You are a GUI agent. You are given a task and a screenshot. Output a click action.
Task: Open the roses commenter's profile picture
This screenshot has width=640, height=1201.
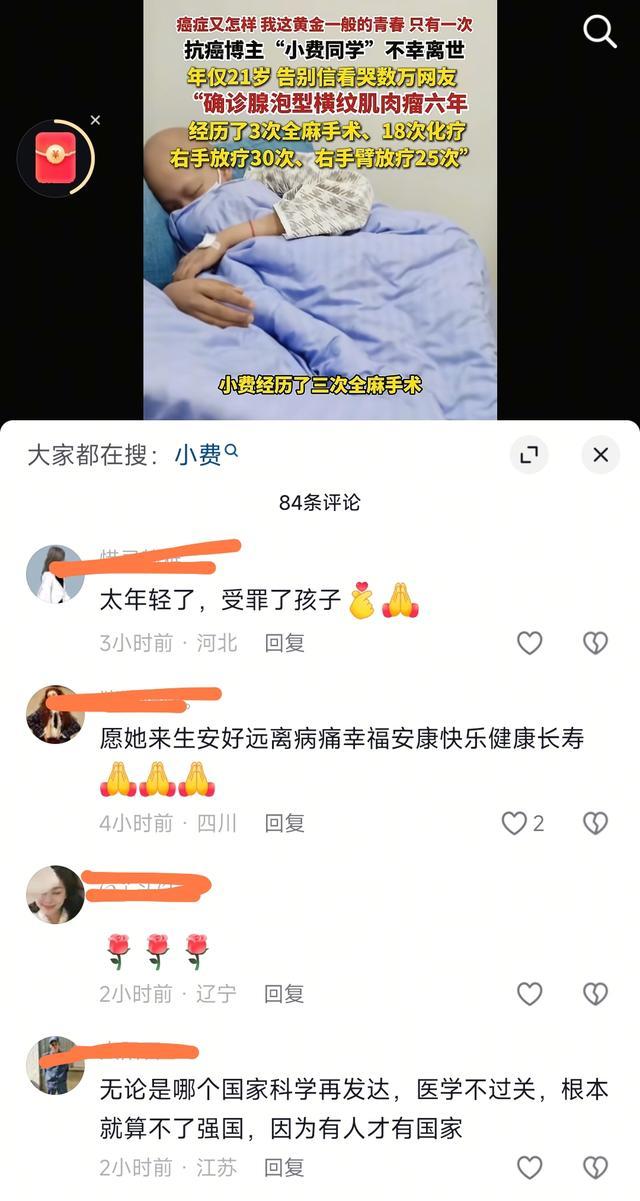click(x=55, y=894)
